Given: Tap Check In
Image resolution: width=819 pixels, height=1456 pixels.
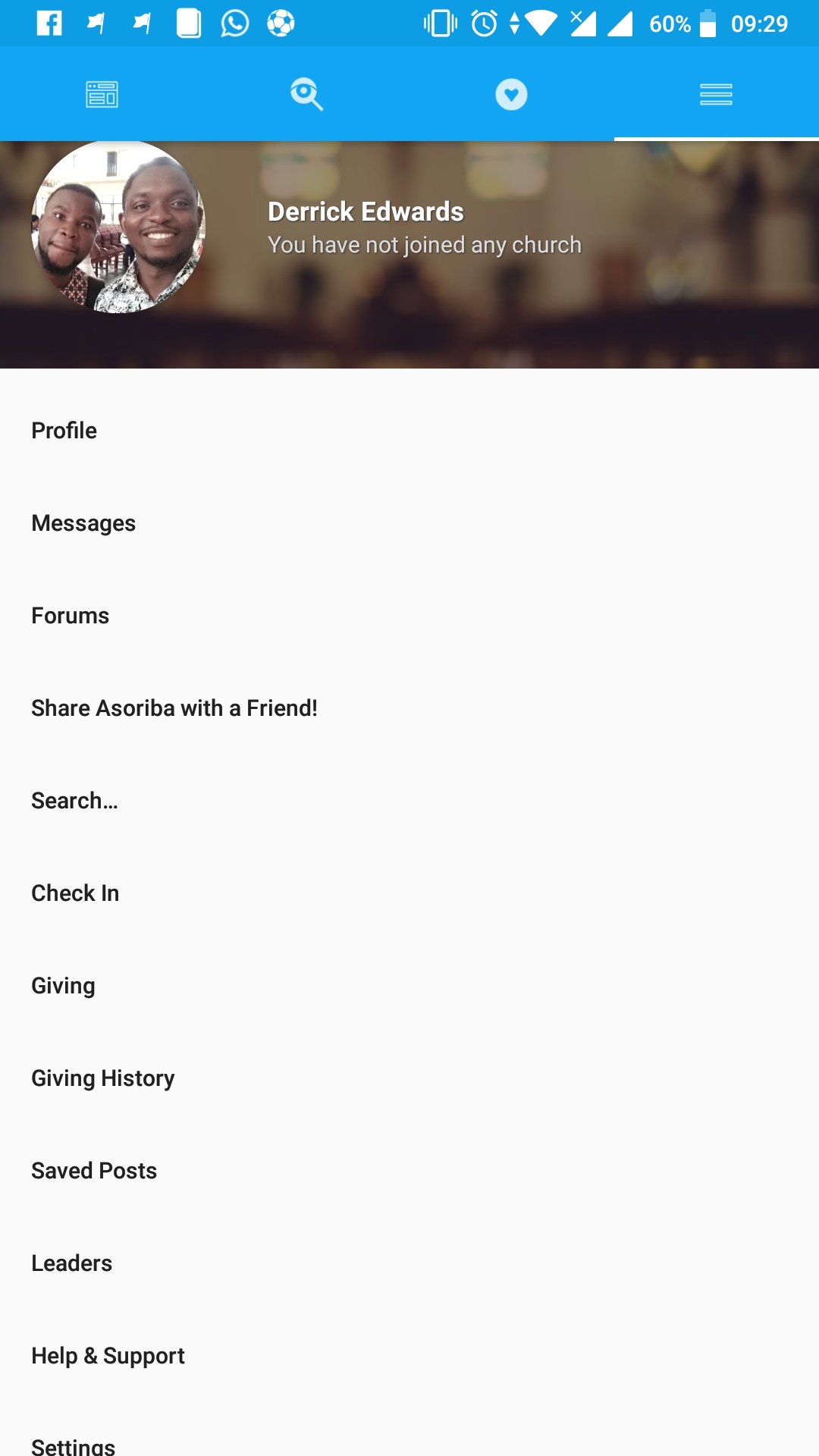Looking at the screenshot, I should point(409,893).
